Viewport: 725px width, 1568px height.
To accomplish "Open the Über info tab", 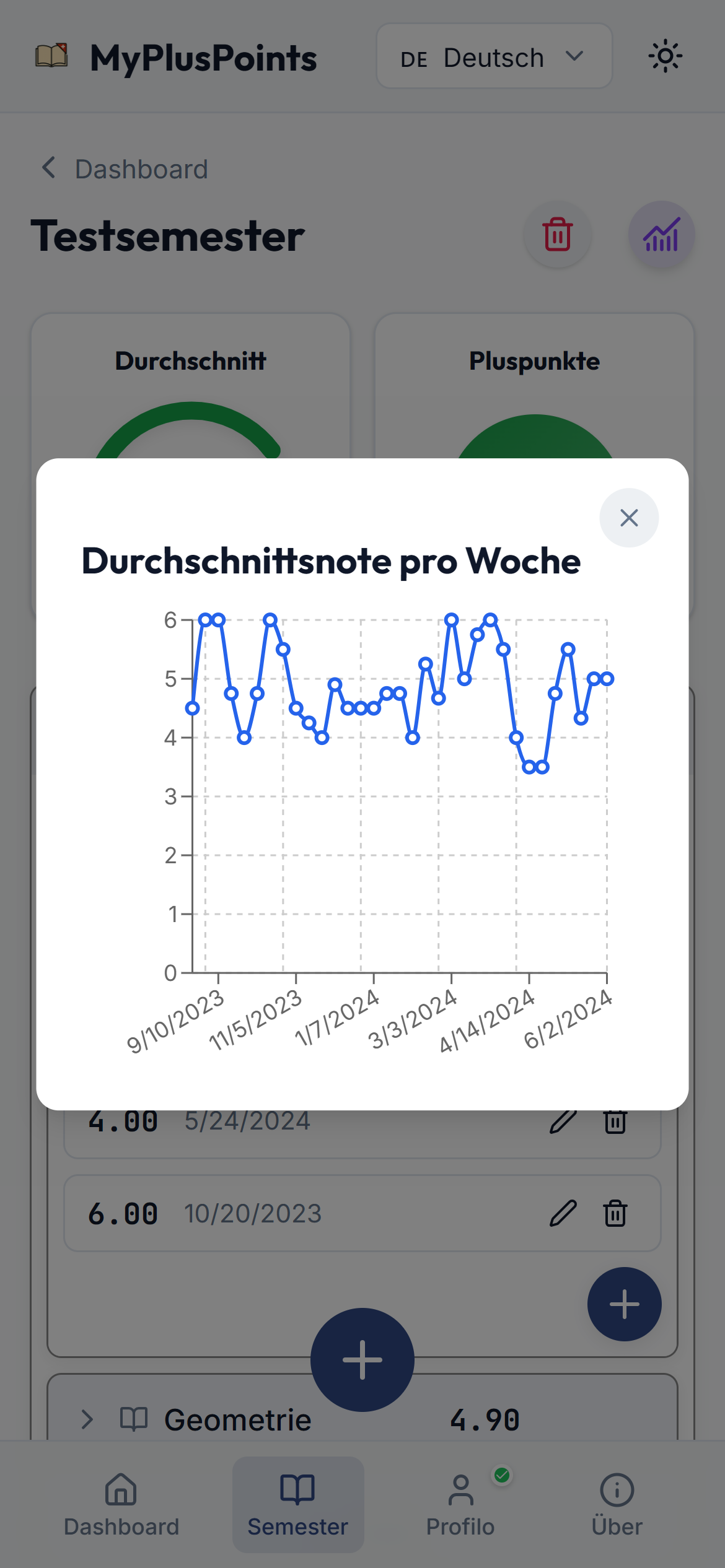I will coord(617,1504).
